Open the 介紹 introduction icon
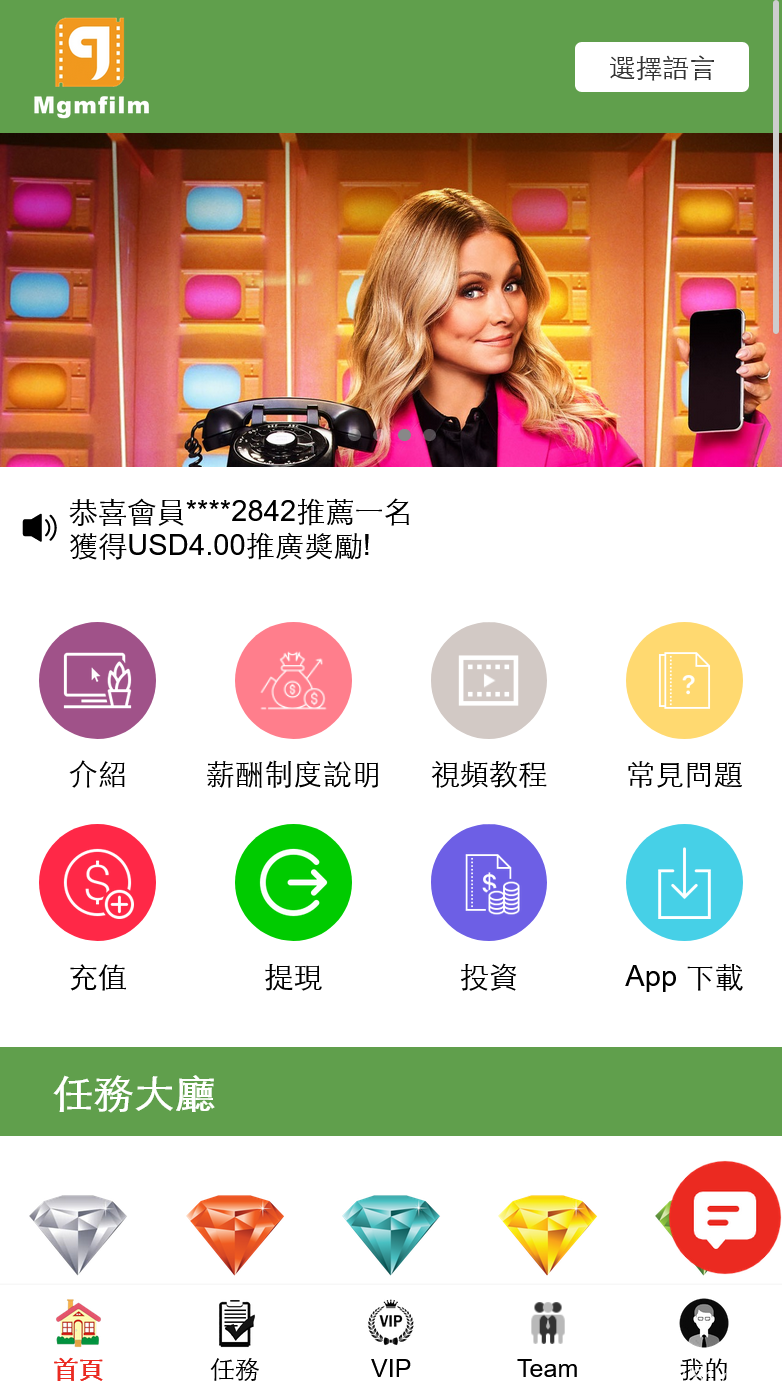 97,680
